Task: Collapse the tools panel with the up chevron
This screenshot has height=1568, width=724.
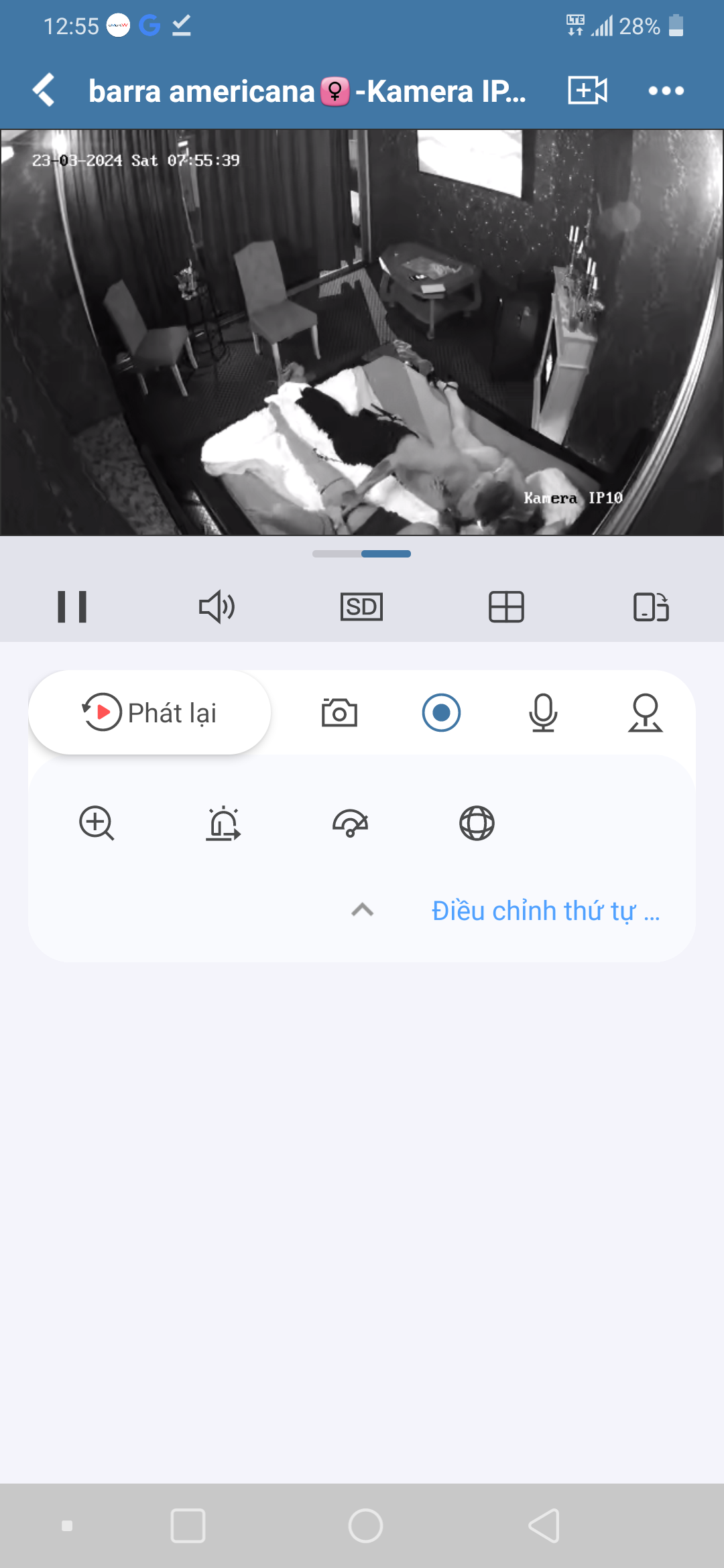Action: coord(362,910)
